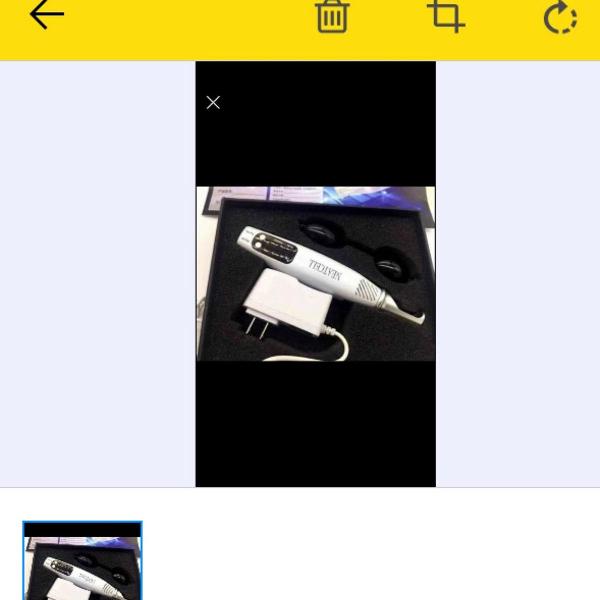Go back using the arrow icon
Viewport: 600px width, 600px height.
pos(46,15)
